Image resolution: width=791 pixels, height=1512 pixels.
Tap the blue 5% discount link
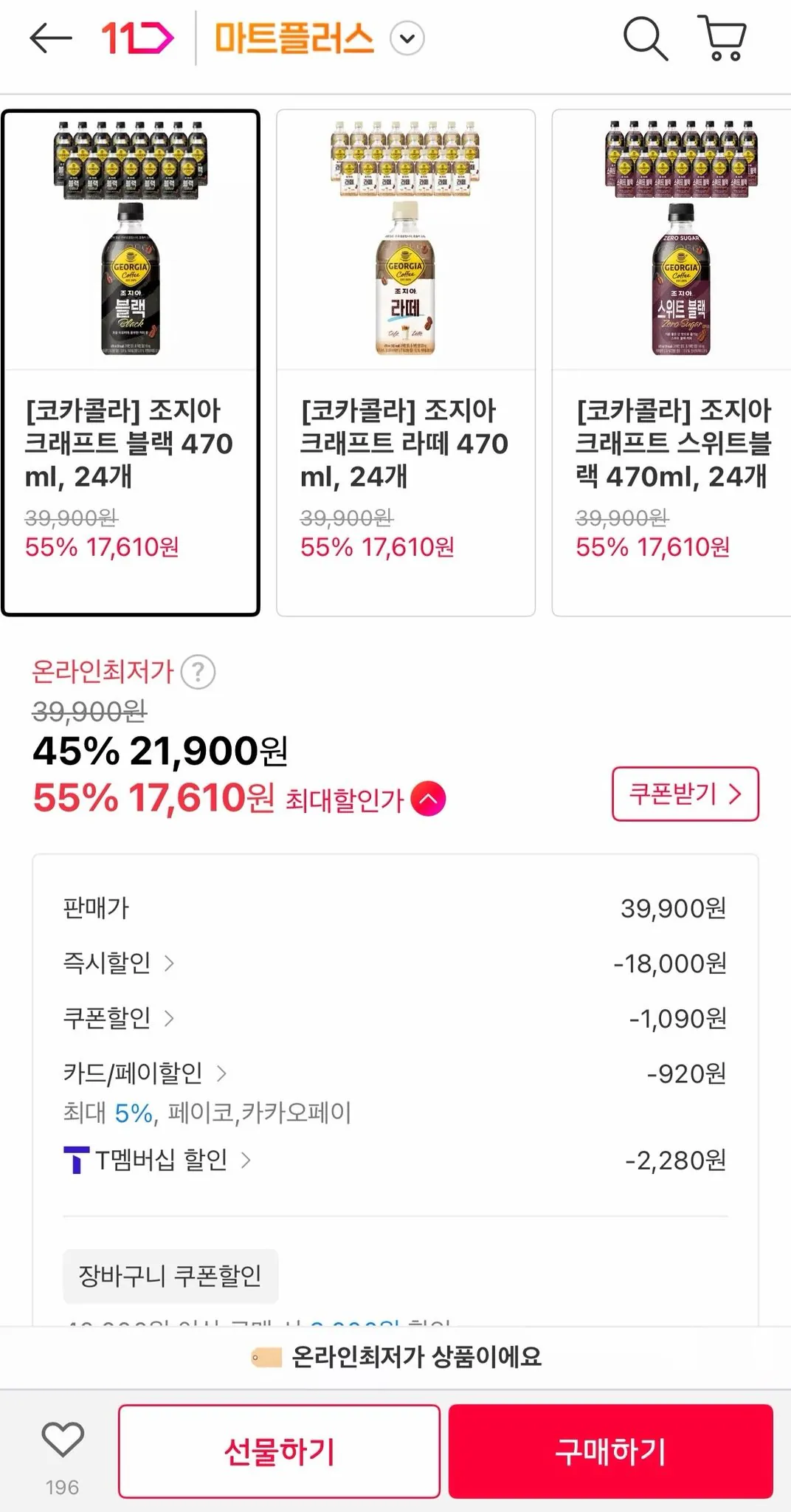133,1113
